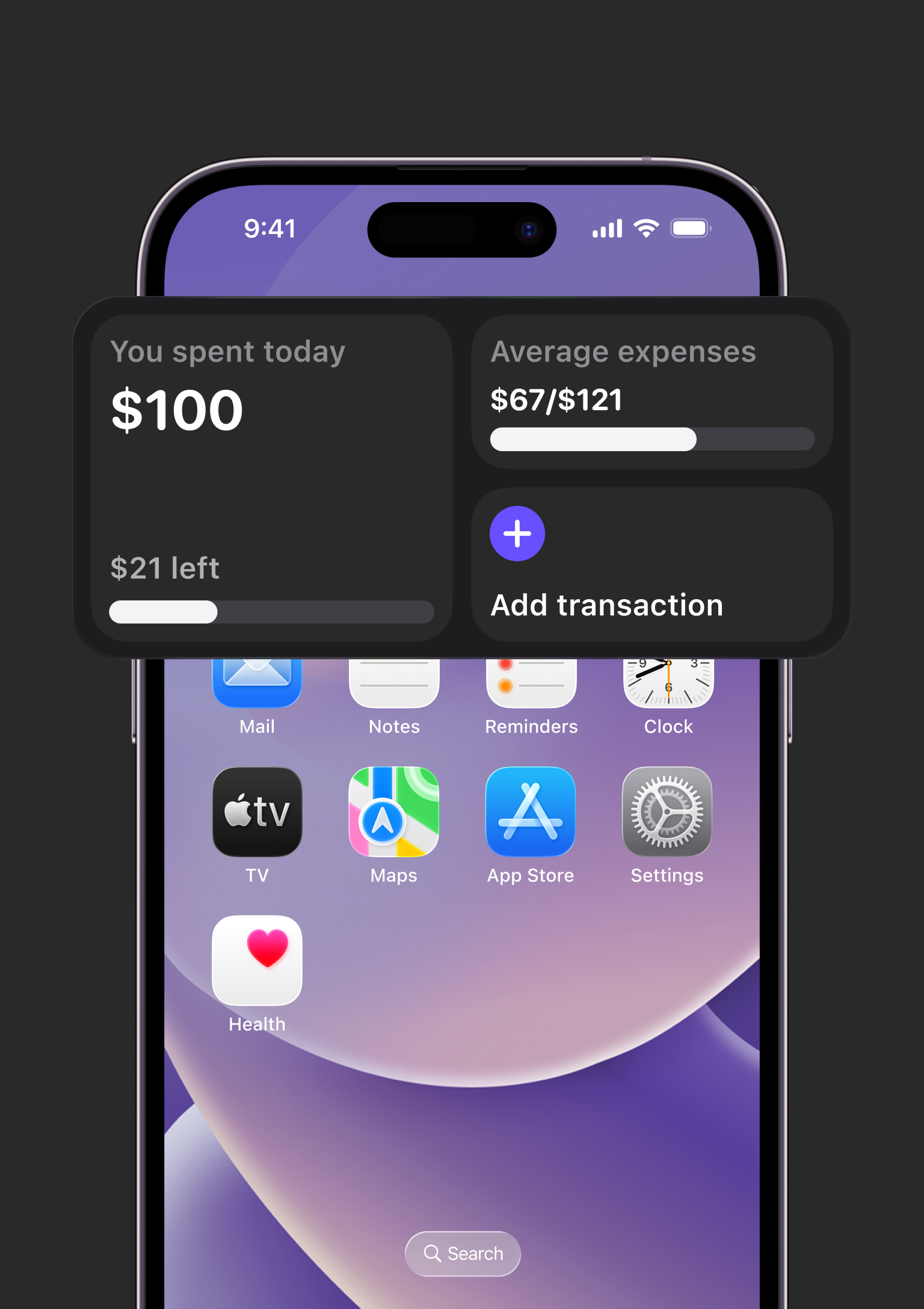Launch the Health app
This screenshot has height=1309, width=924.
[x=257, y=961]
